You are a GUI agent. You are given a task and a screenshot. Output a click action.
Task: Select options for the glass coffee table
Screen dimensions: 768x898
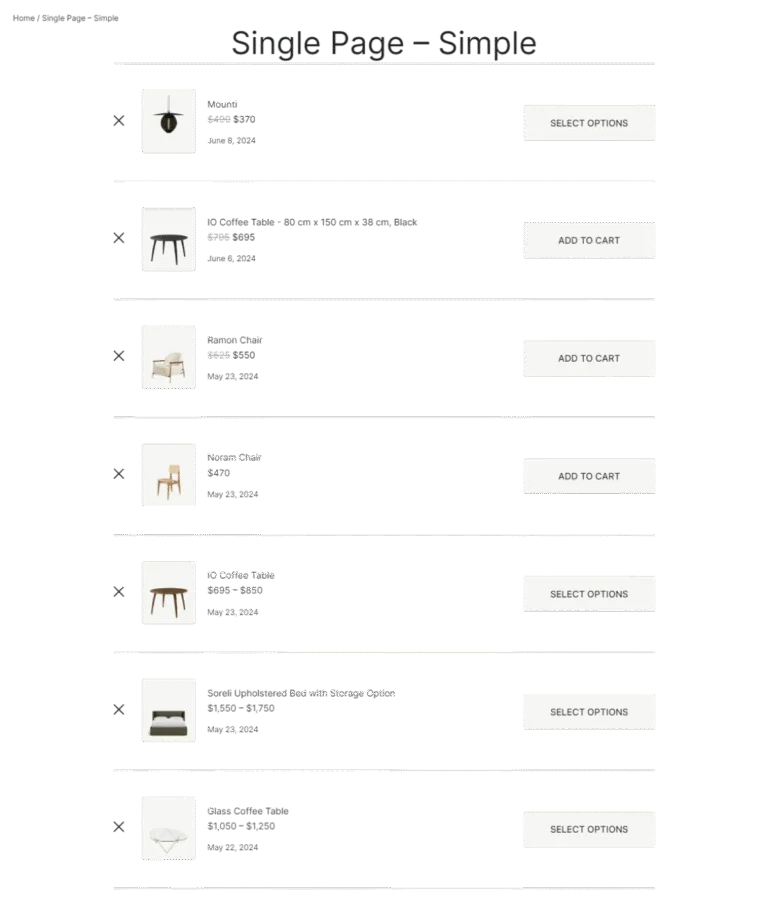[x=588, y=829]
